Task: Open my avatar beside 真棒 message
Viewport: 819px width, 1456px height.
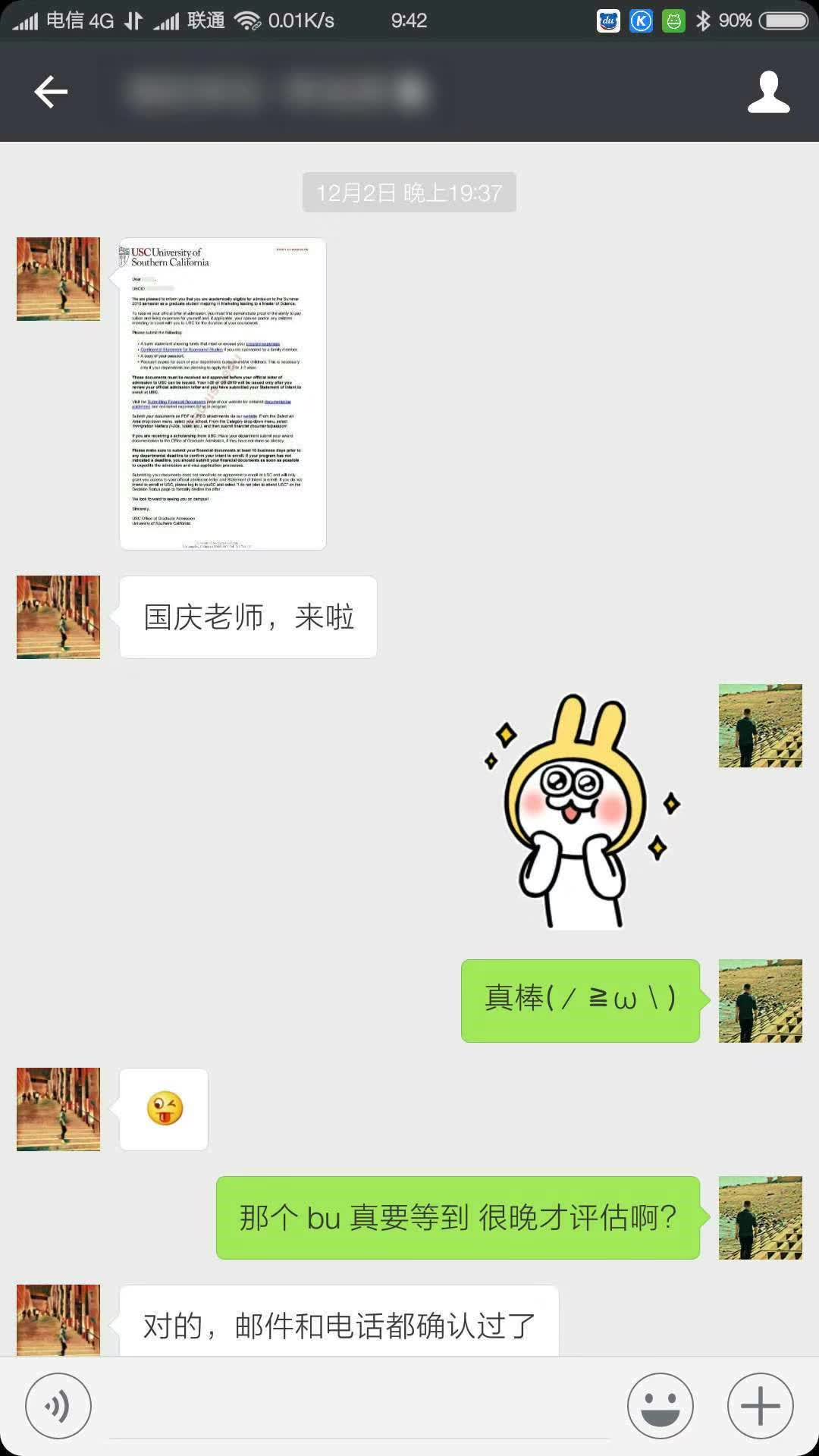Action: pos(760,1000)
